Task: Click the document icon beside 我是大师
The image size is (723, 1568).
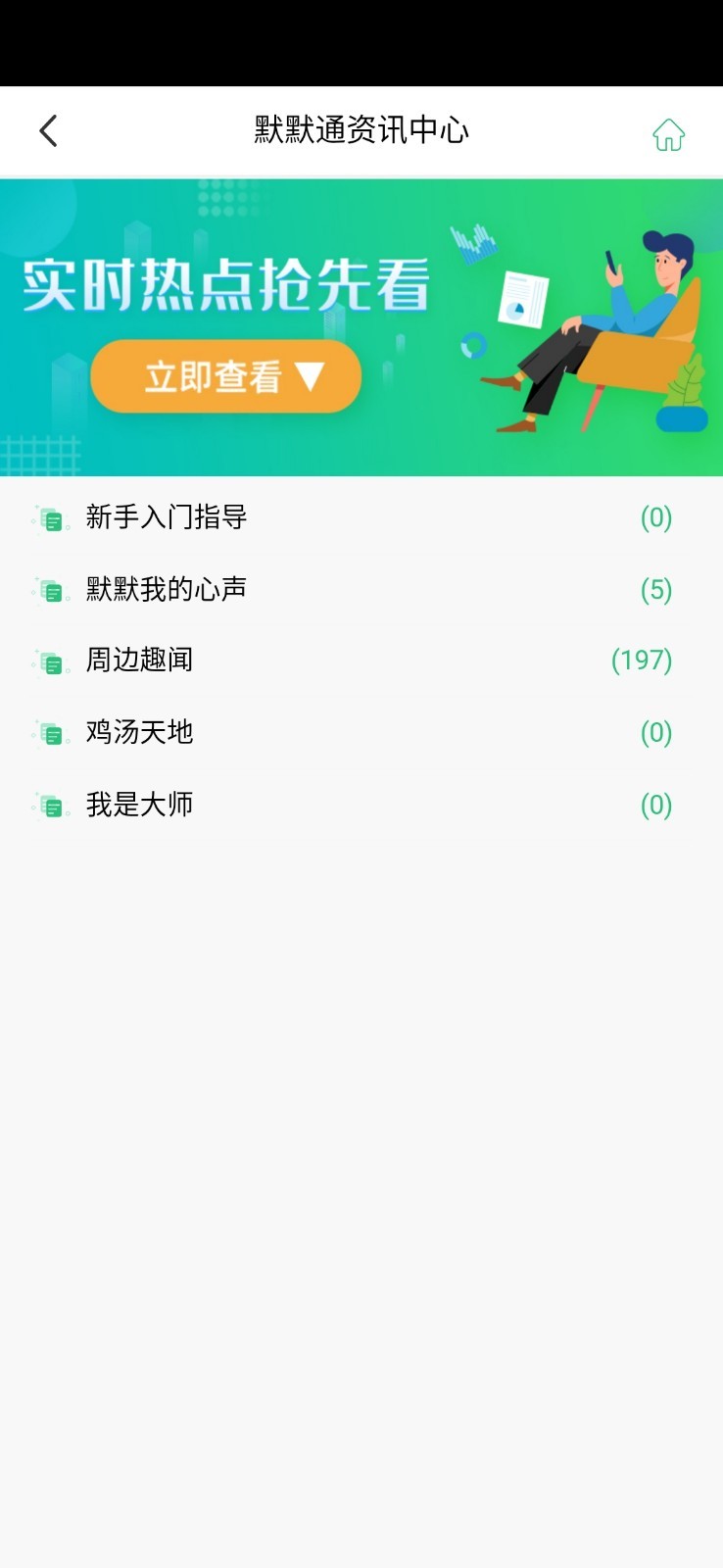Action: (51, 806)
